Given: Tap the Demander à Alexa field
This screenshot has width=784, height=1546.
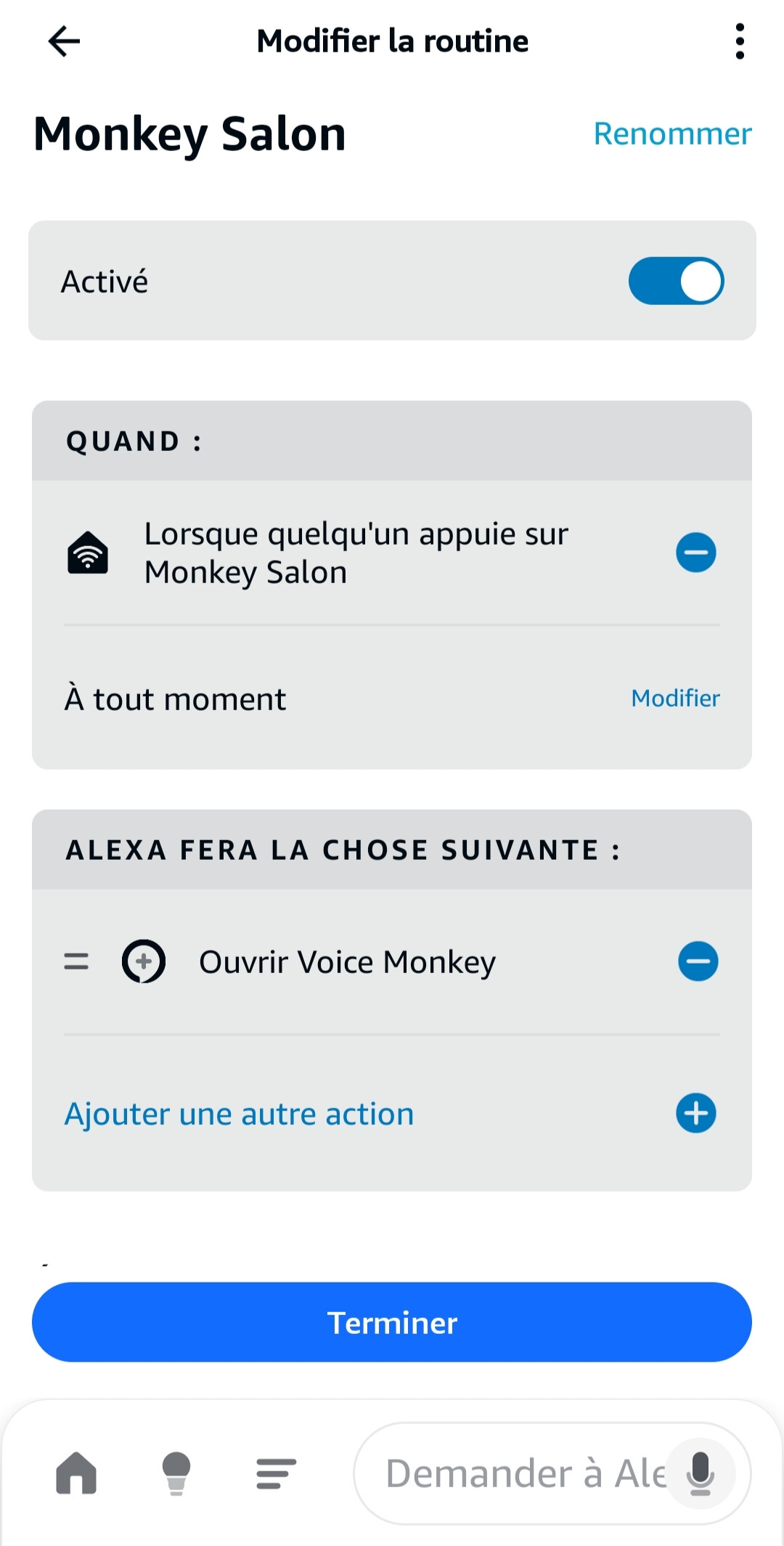Looking at the screenshot, I should point(523,1473).
